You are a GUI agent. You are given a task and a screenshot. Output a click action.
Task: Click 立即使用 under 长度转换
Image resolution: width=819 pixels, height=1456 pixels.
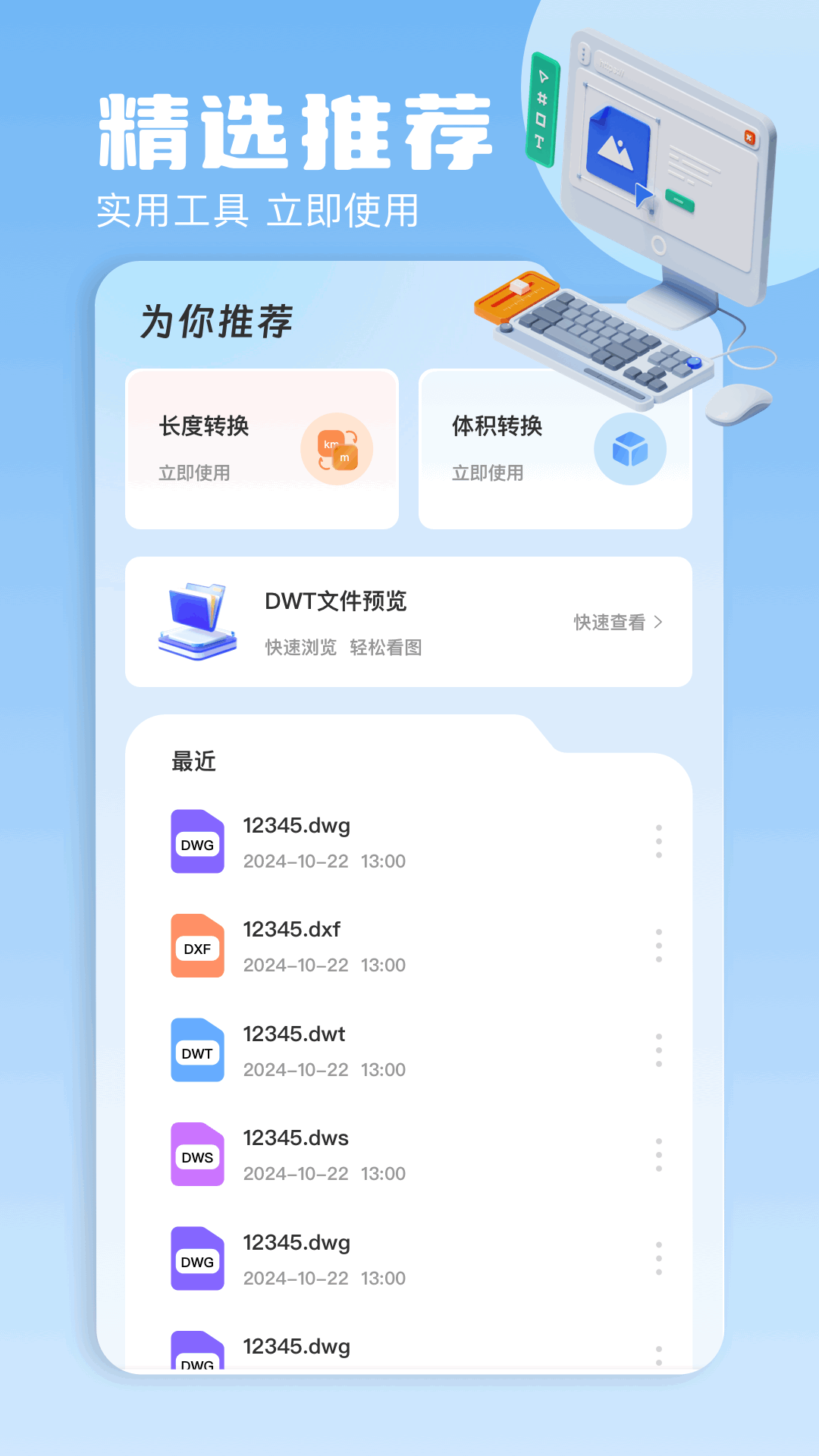[193, 472]
